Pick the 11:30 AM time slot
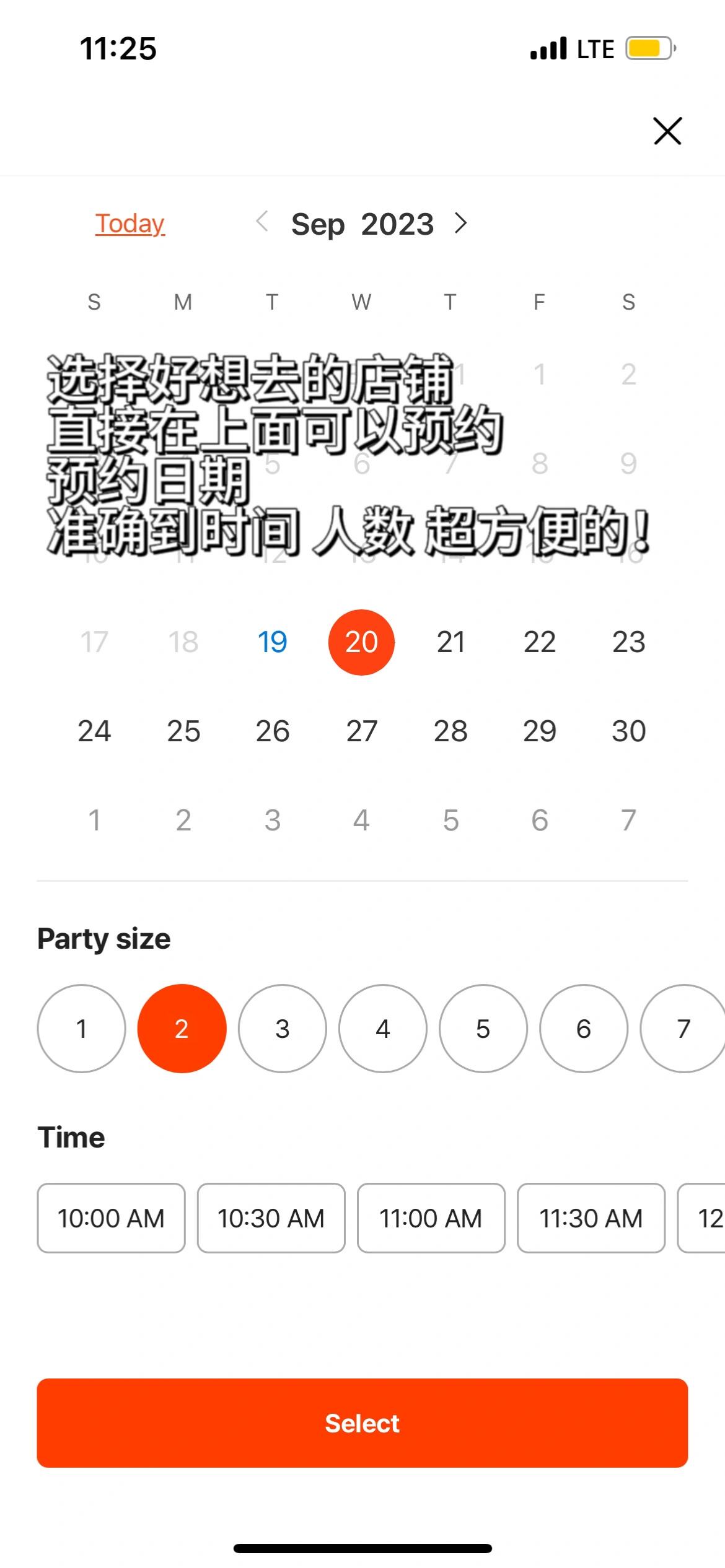Viewport: 725px width, 1568px height. pos(591,1219)
